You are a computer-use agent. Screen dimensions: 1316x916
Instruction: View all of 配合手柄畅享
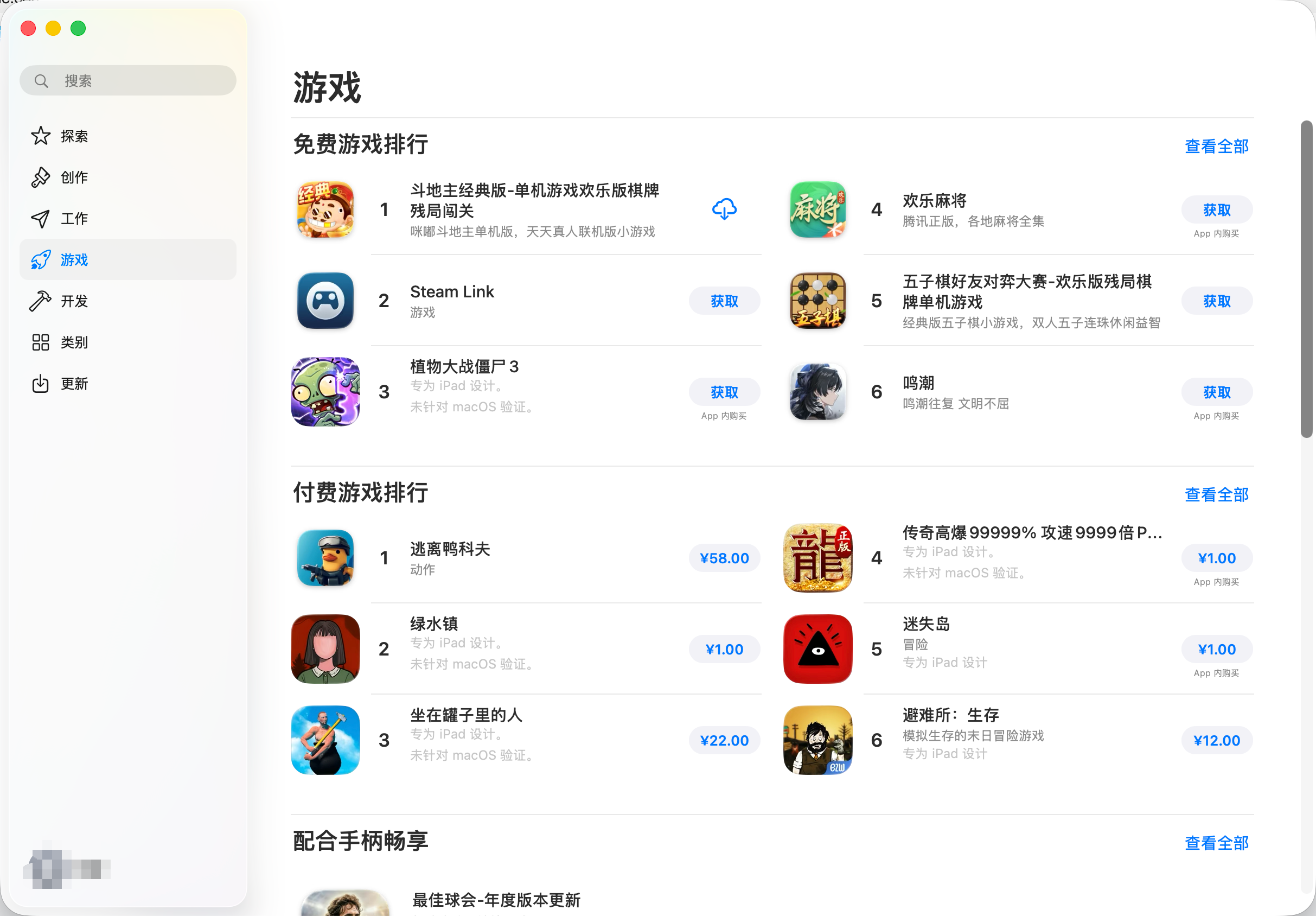[1216, 843]
